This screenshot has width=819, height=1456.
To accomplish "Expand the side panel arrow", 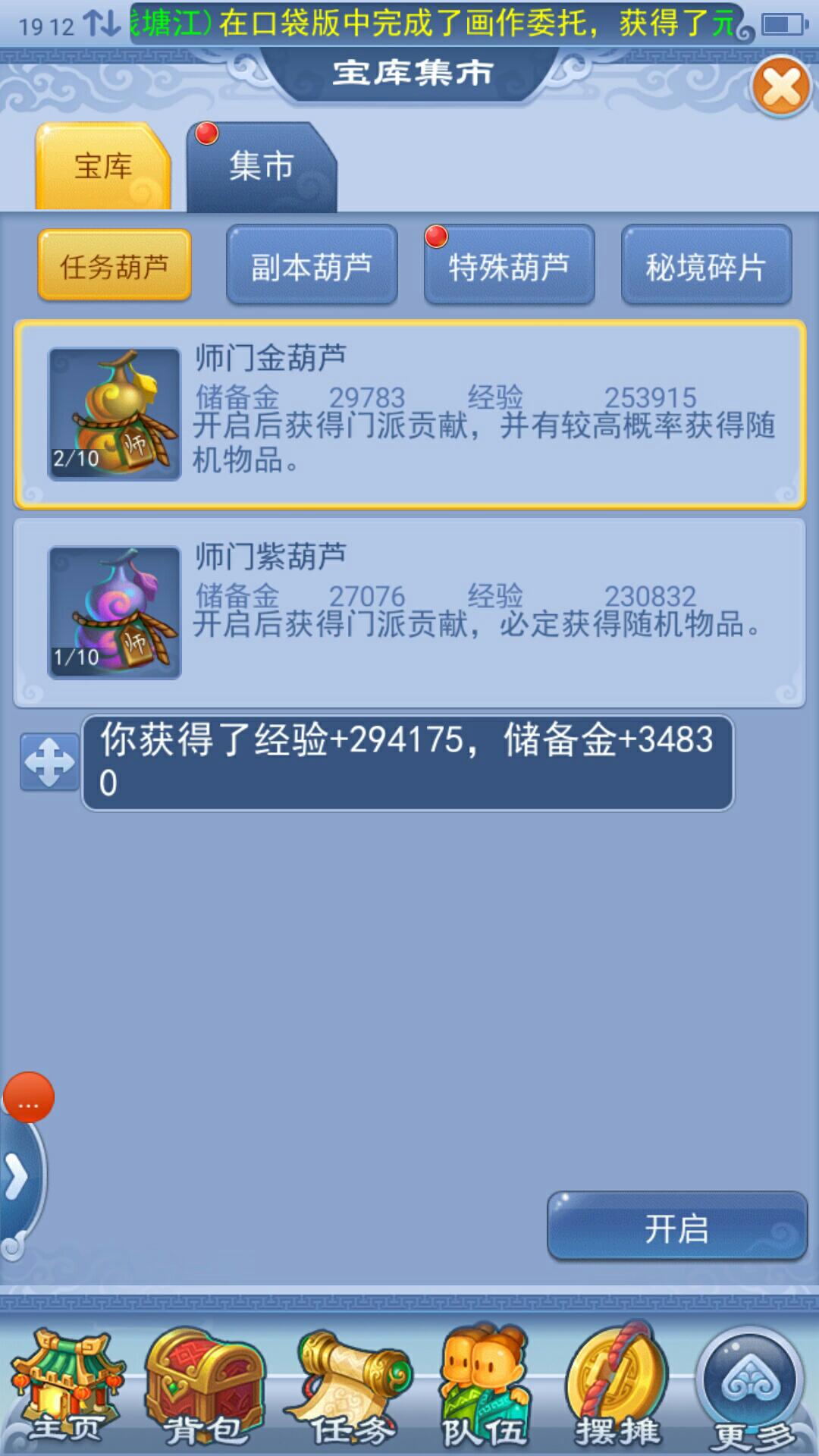I will coord(18,1178).
